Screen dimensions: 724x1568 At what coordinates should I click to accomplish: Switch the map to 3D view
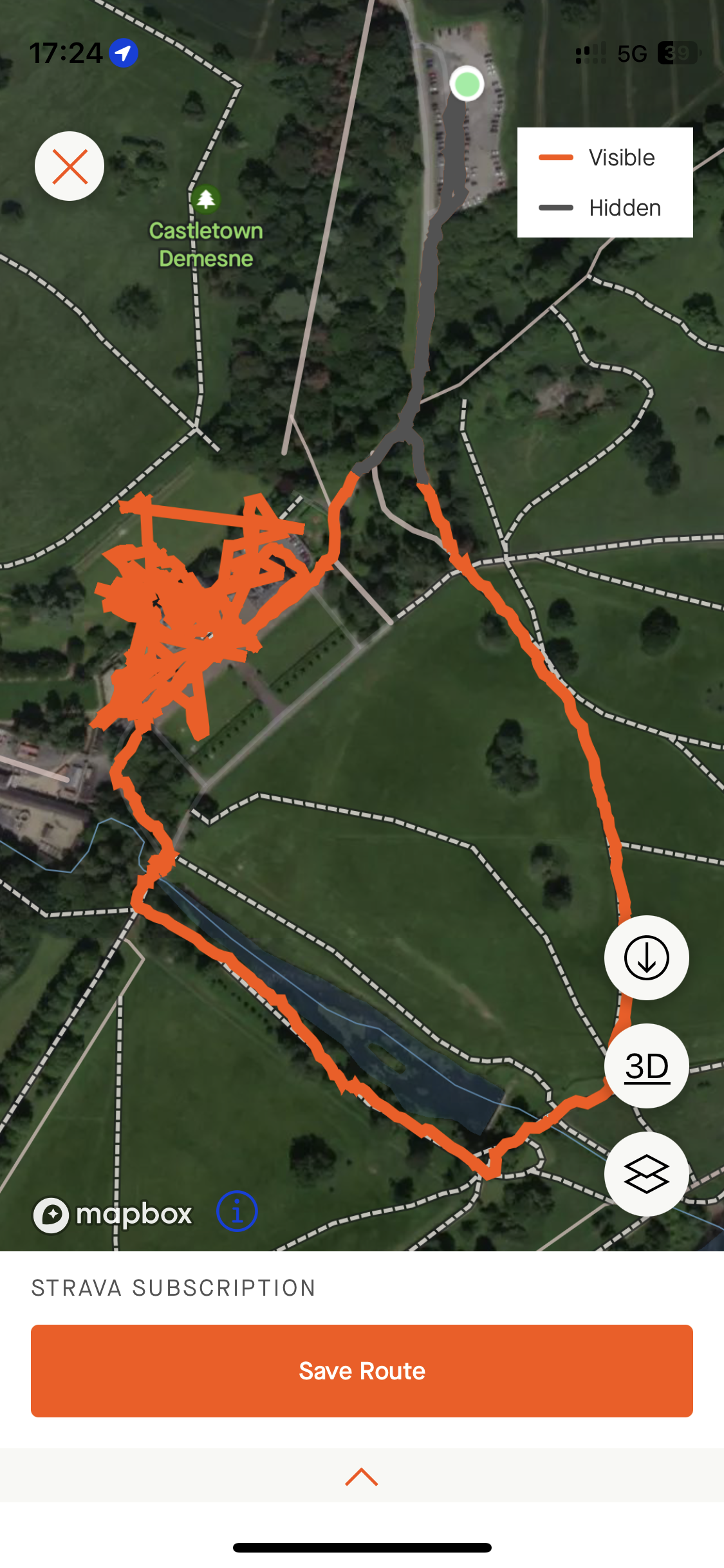click(x=646, y=1066)
